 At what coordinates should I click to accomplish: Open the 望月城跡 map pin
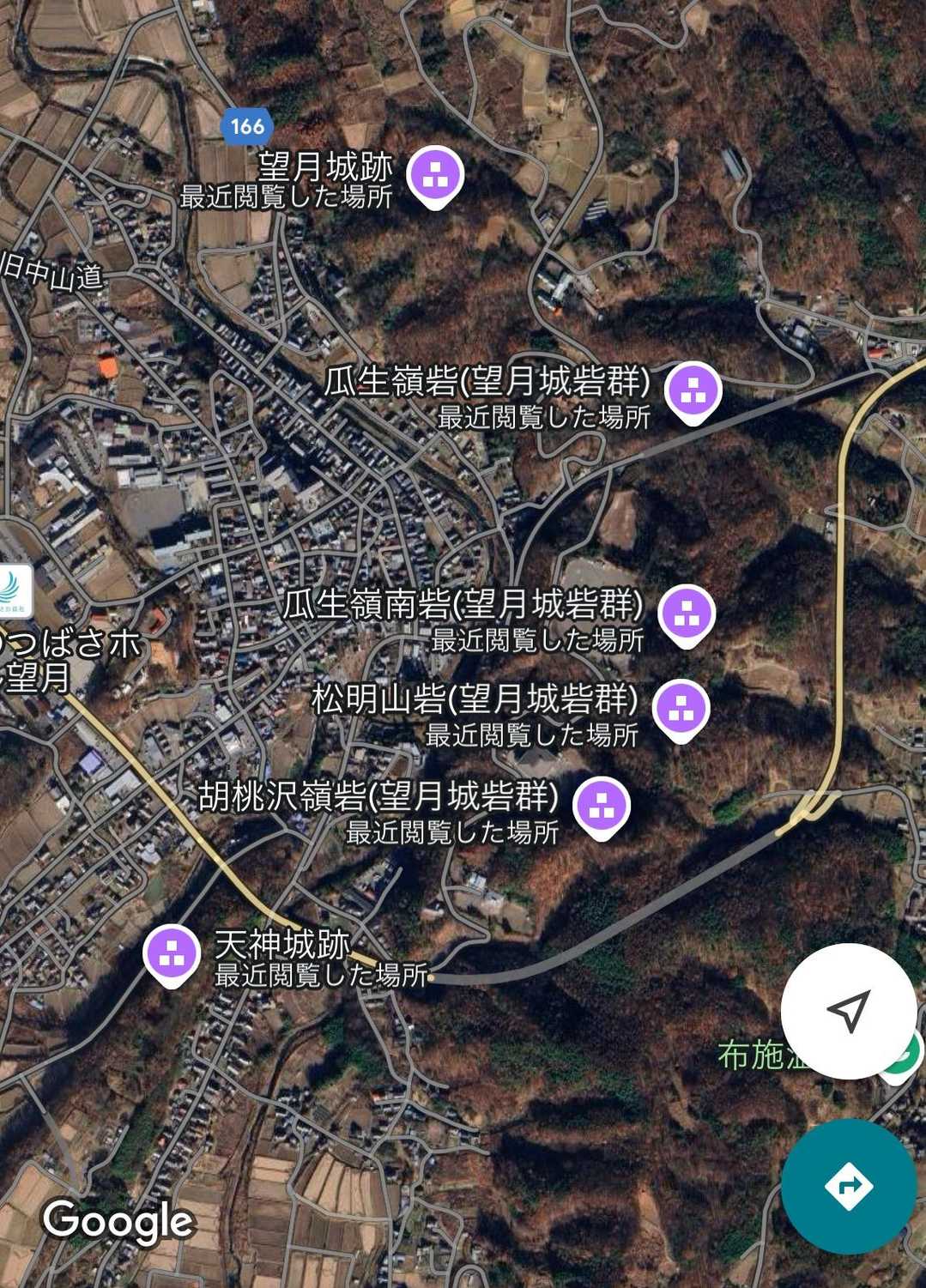(435, 175)
